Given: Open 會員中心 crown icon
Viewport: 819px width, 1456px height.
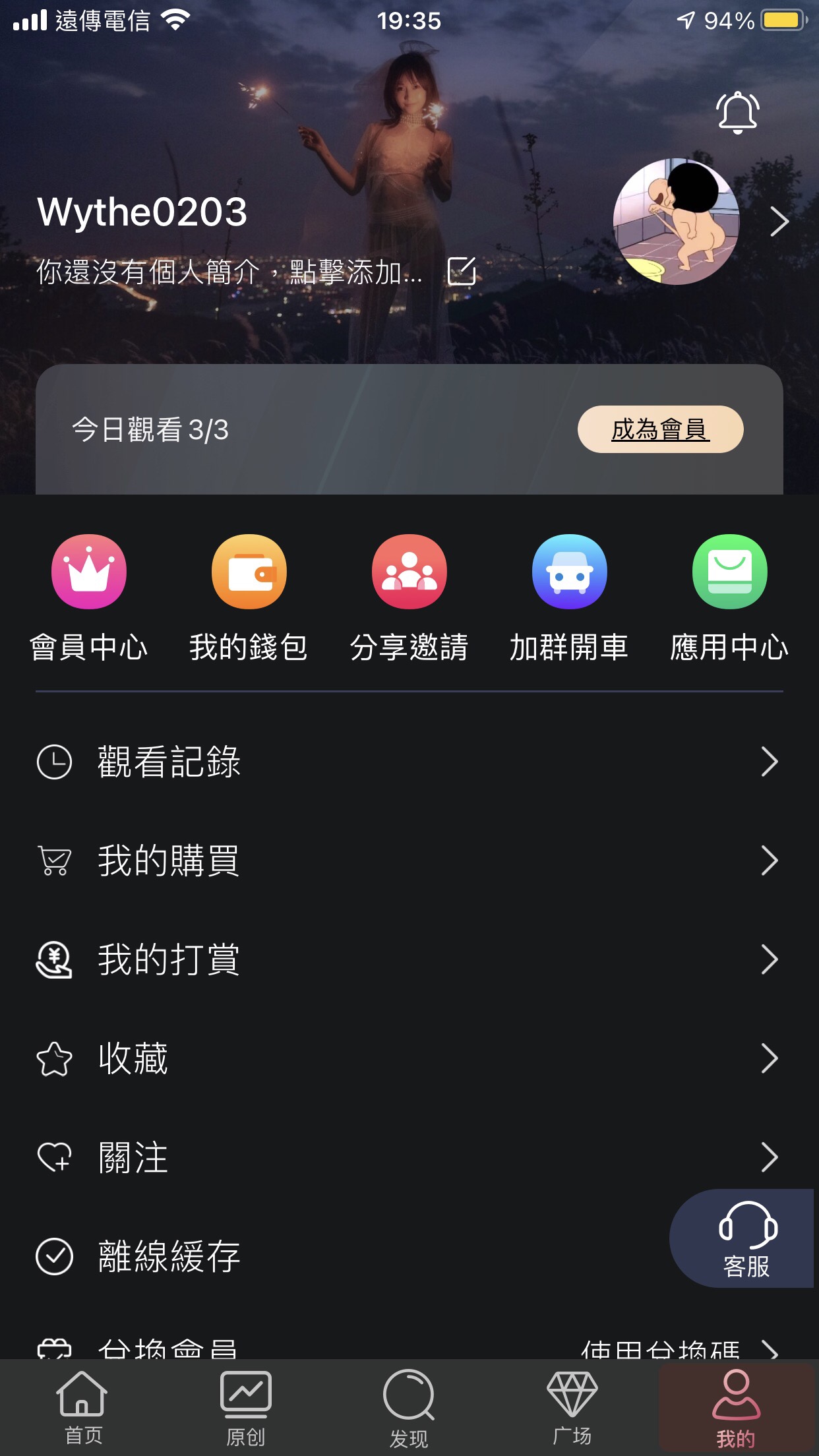Looking at the screenshot, I should tap(89, 572).
